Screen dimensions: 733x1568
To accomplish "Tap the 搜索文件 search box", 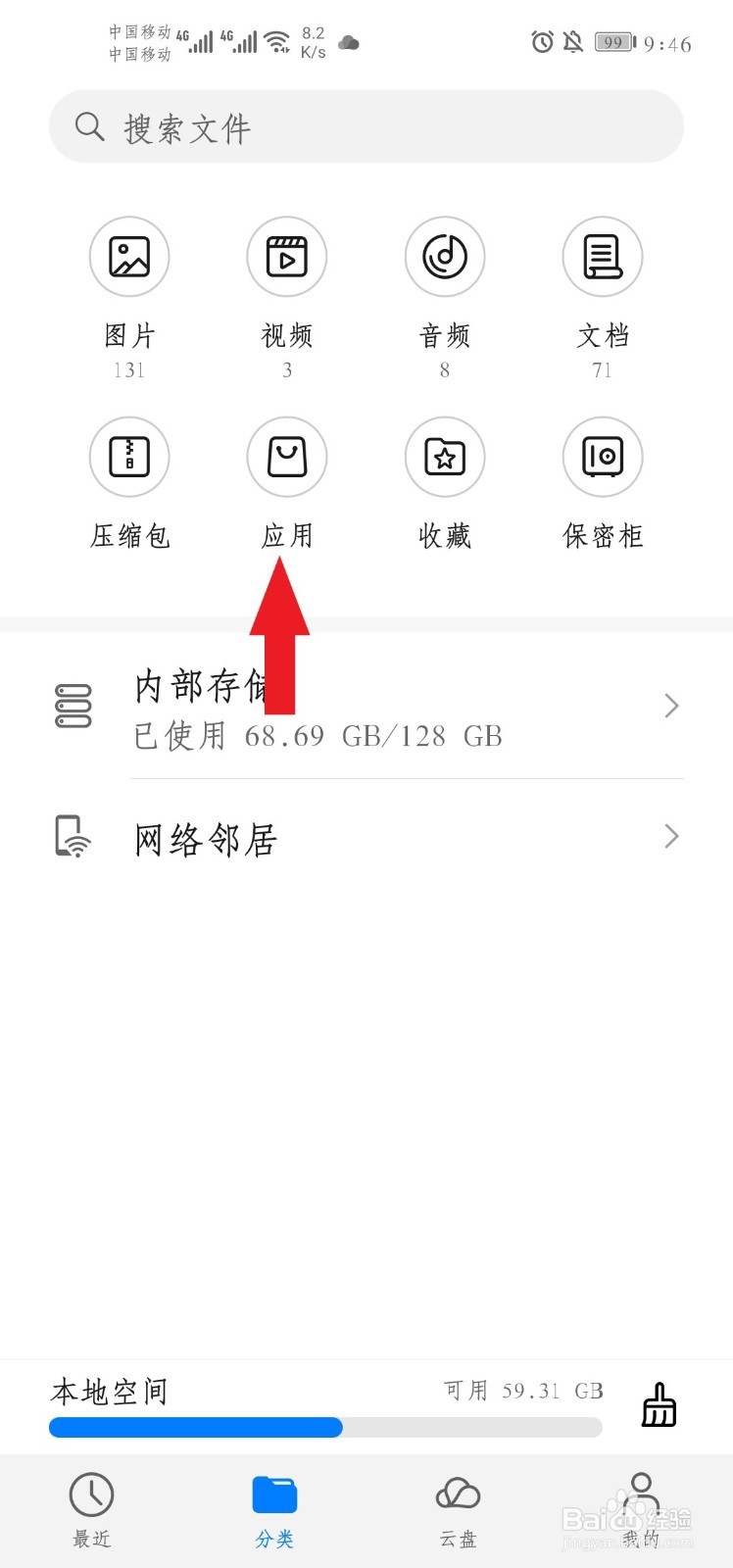I will 366,126.
